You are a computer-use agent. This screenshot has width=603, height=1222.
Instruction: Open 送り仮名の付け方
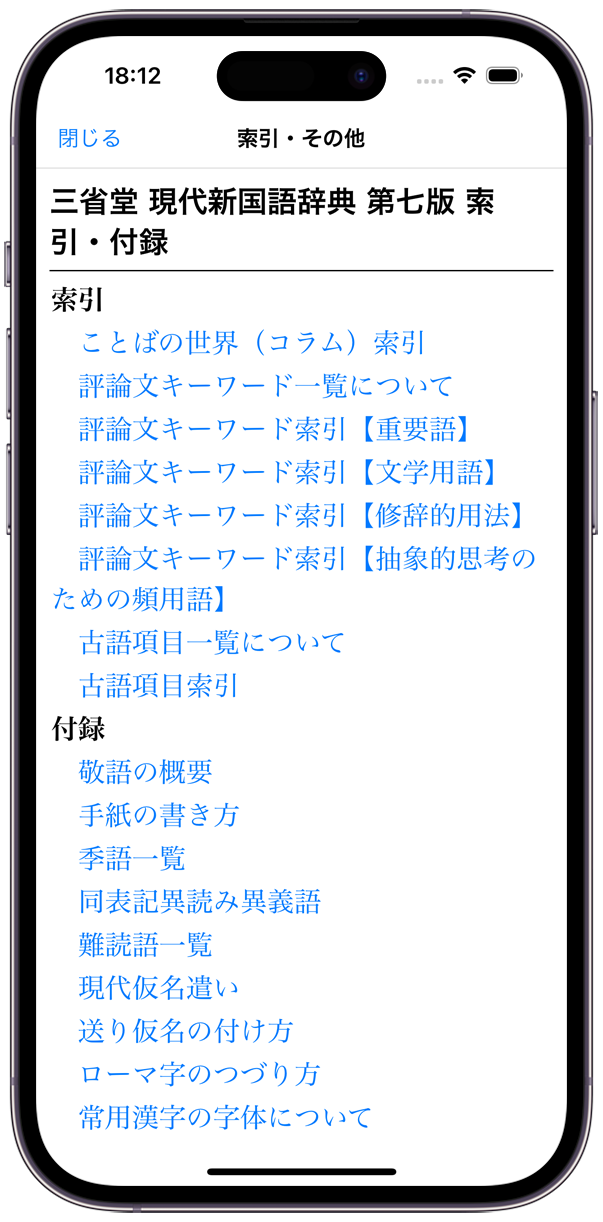(185, 1030)
